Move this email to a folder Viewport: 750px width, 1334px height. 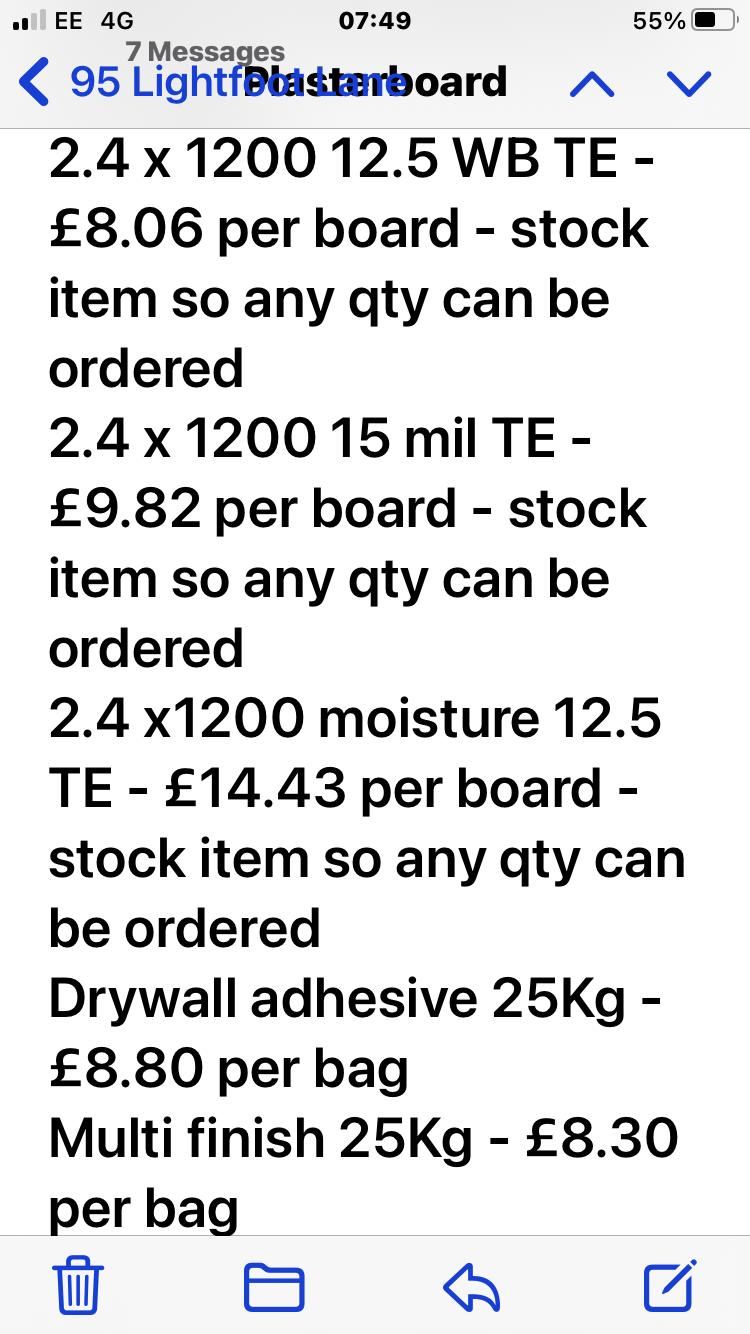click(274, 1287)
